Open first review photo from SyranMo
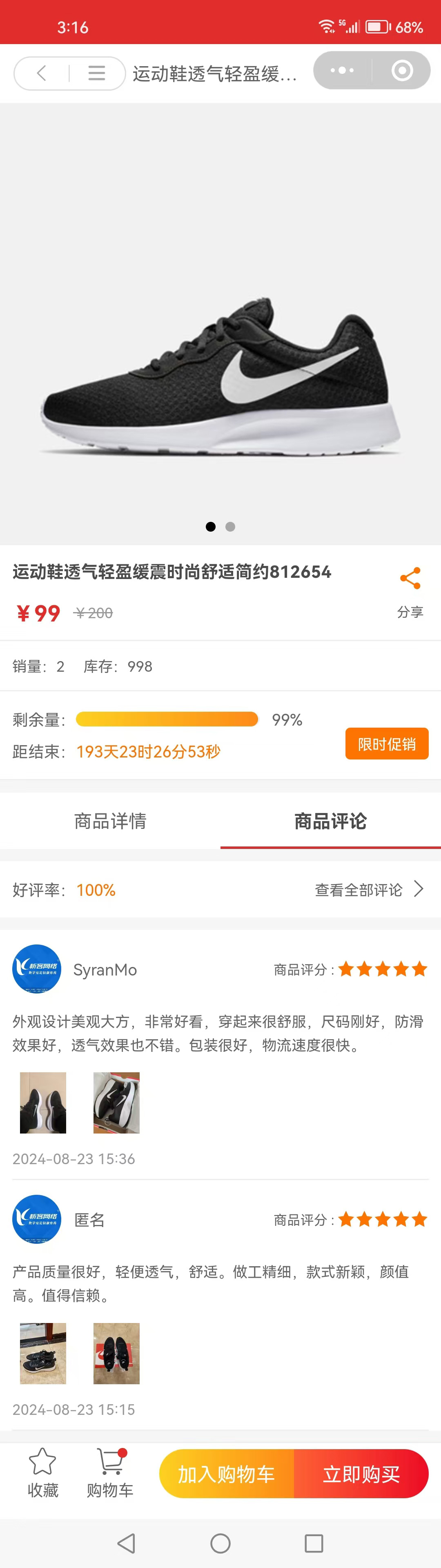This screenshot has width=441, height=1568. click(x=43, y=1102)
